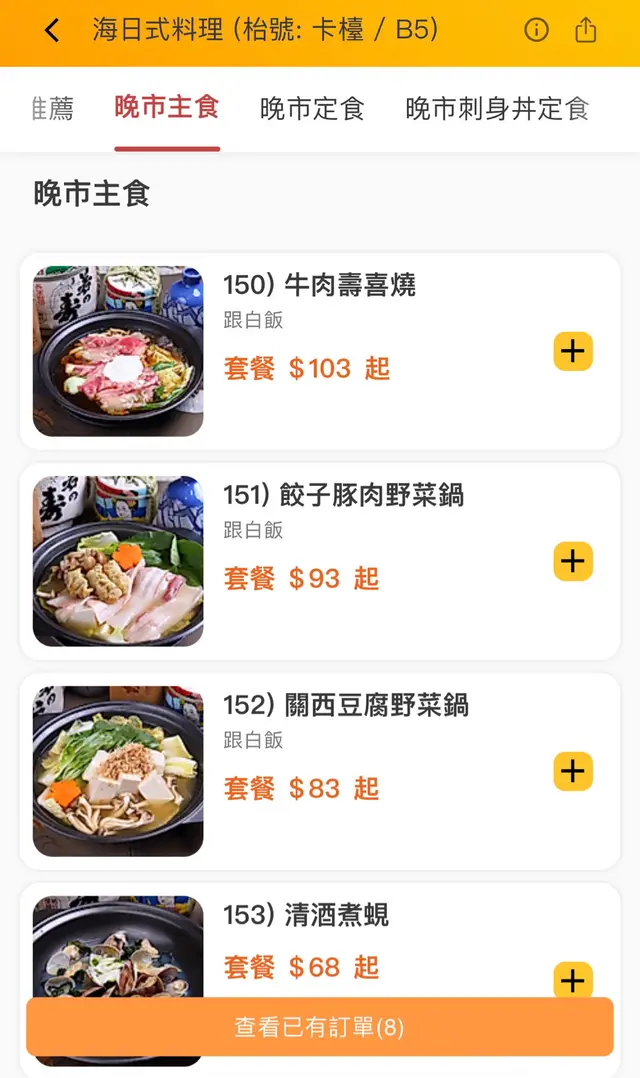Open the restaurant info icon

(x=537, y=31)
